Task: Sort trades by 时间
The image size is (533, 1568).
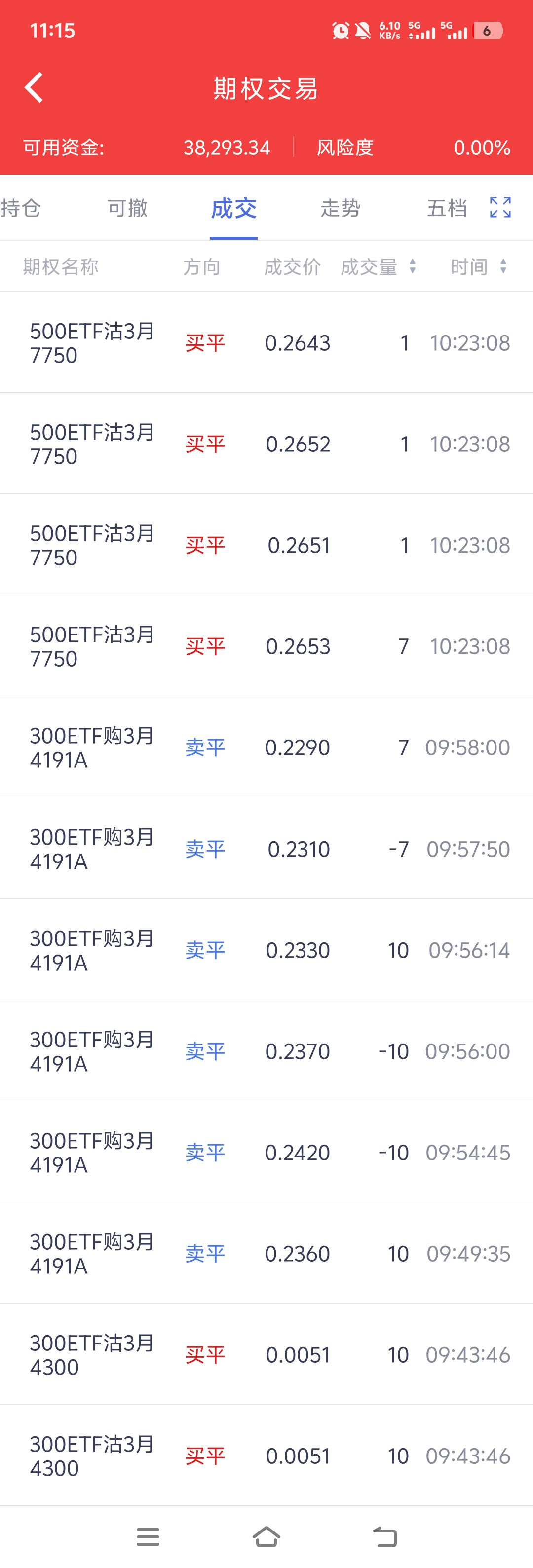Action: tap(478, 266)
